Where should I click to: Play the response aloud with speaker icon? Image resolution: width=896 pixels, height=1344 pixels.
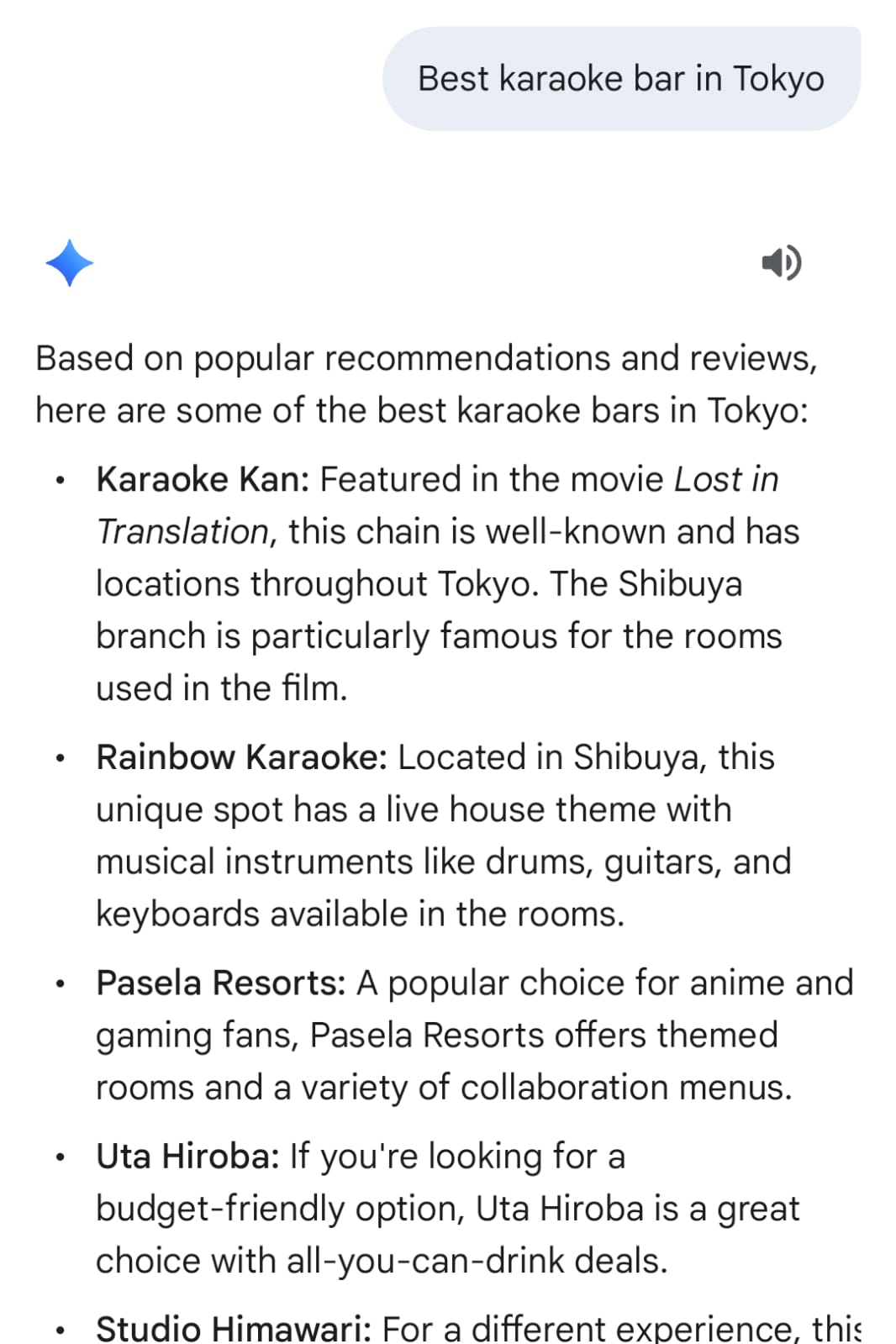(x=781, y=263)
